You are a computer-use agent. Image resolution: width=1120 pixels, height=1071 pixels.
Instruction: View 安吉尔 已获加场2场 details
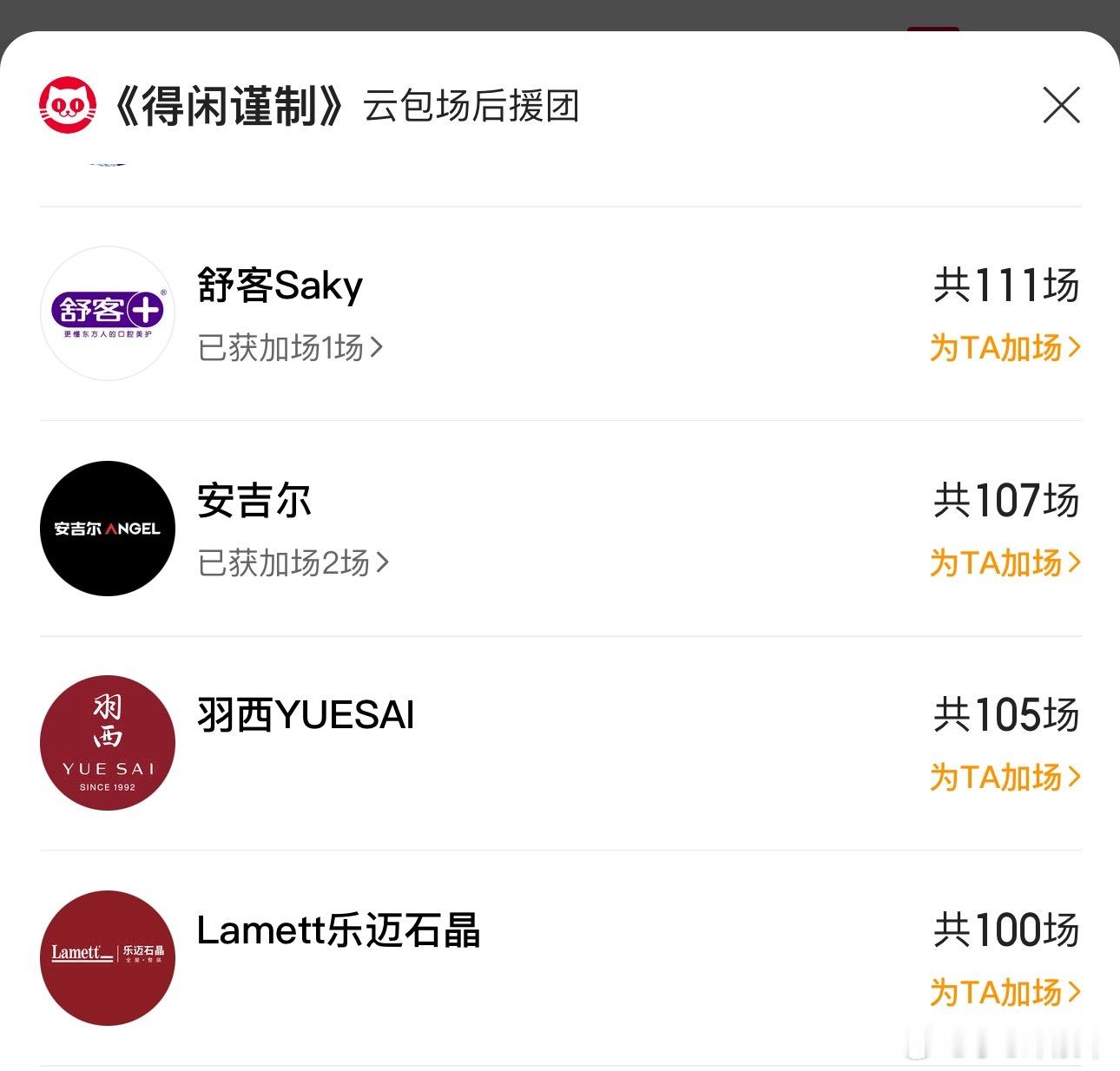point(293,563)
